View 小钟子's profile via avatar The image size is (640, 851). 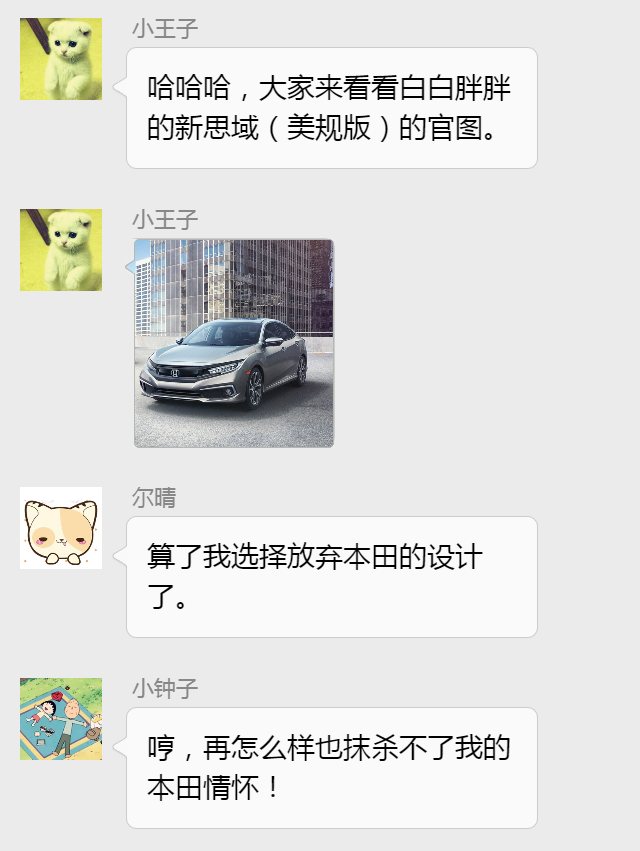[x=61, y=718]
